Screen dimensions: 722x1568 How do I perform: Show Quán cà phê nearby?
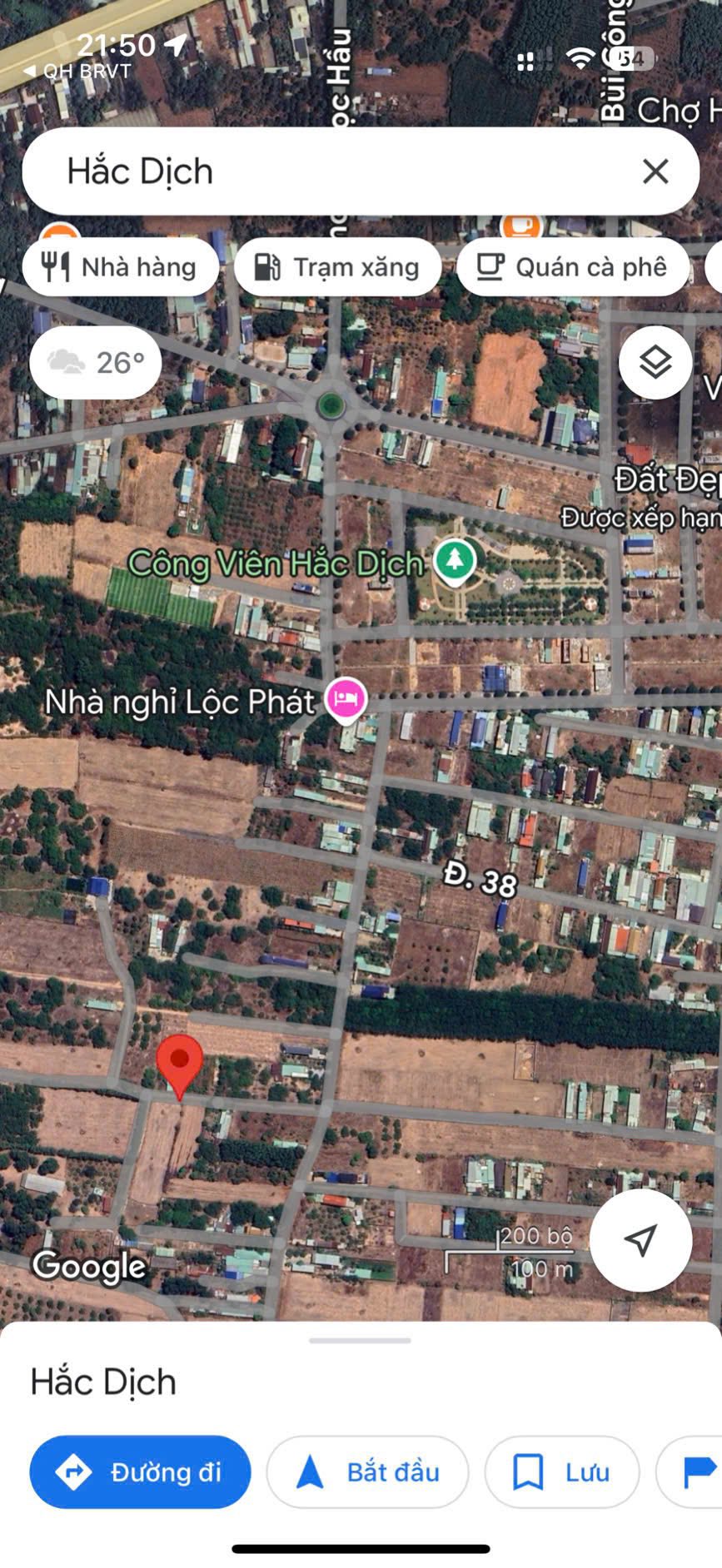point(573,267)
